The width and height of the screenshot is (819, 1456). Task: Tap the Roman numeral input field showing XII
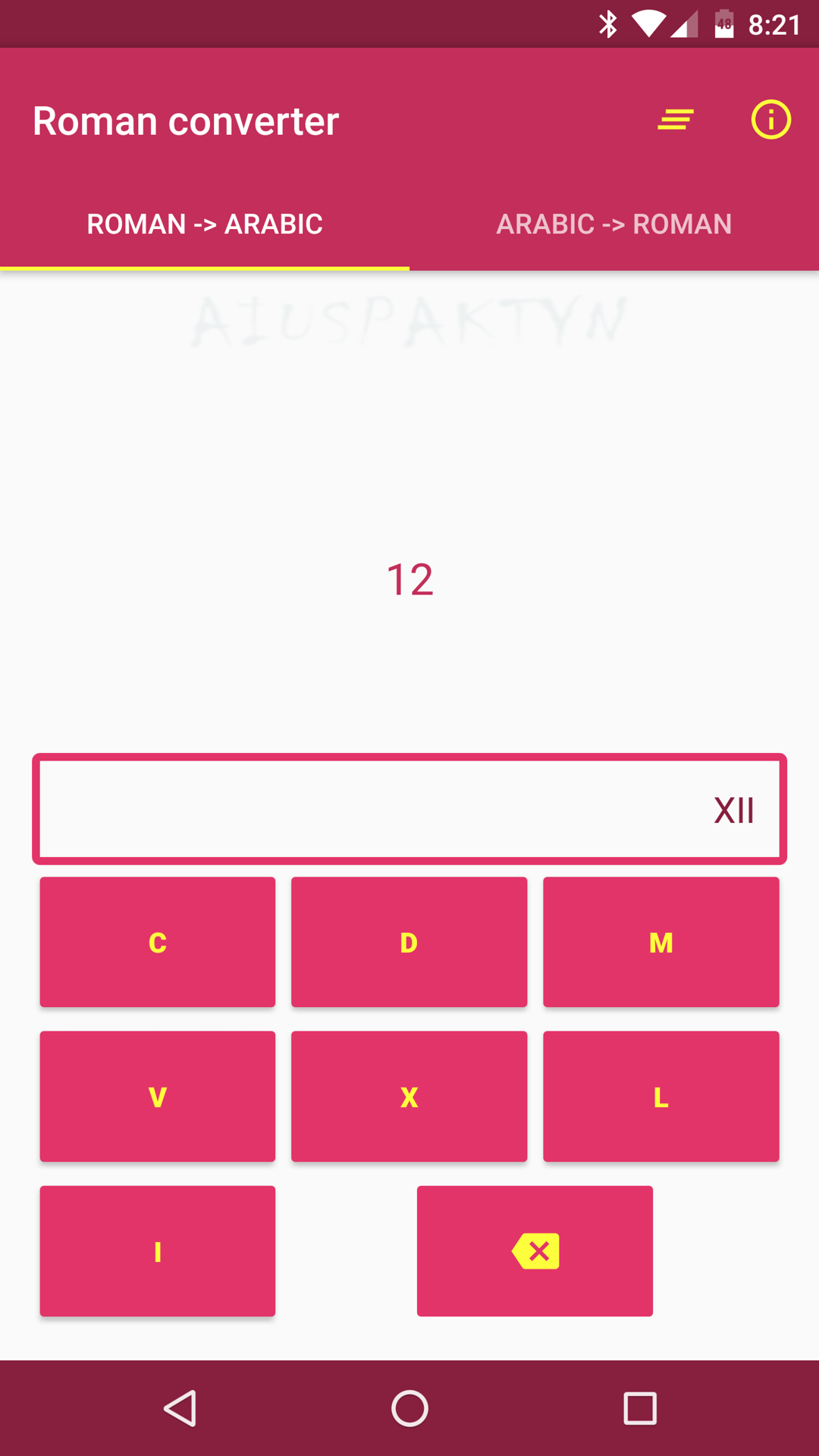(409, 809)
